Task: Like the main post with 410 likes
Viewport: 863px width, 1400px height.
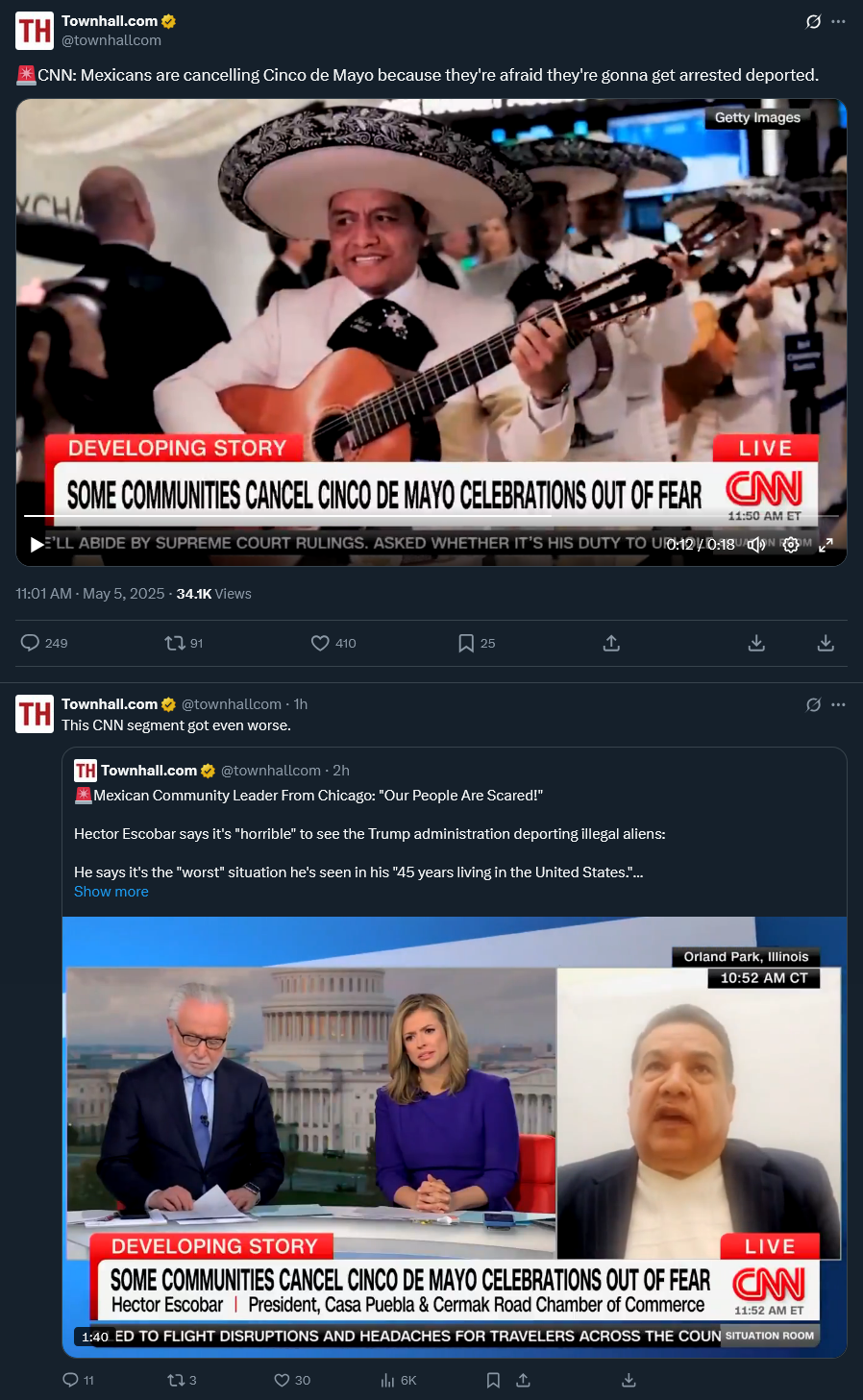Action: [320, 643]
